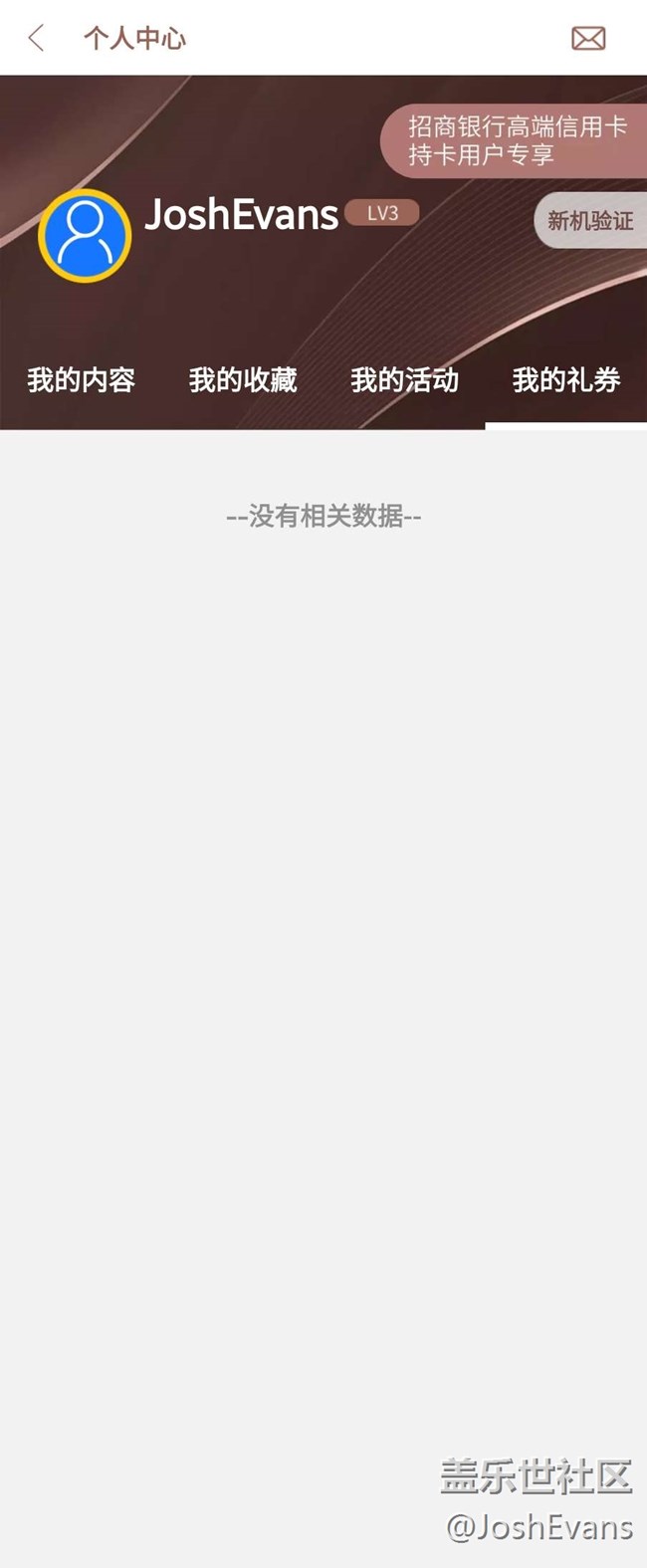647x1568 pixels.
Task: Open the messages envelope icon
Action: pos(588,39)
